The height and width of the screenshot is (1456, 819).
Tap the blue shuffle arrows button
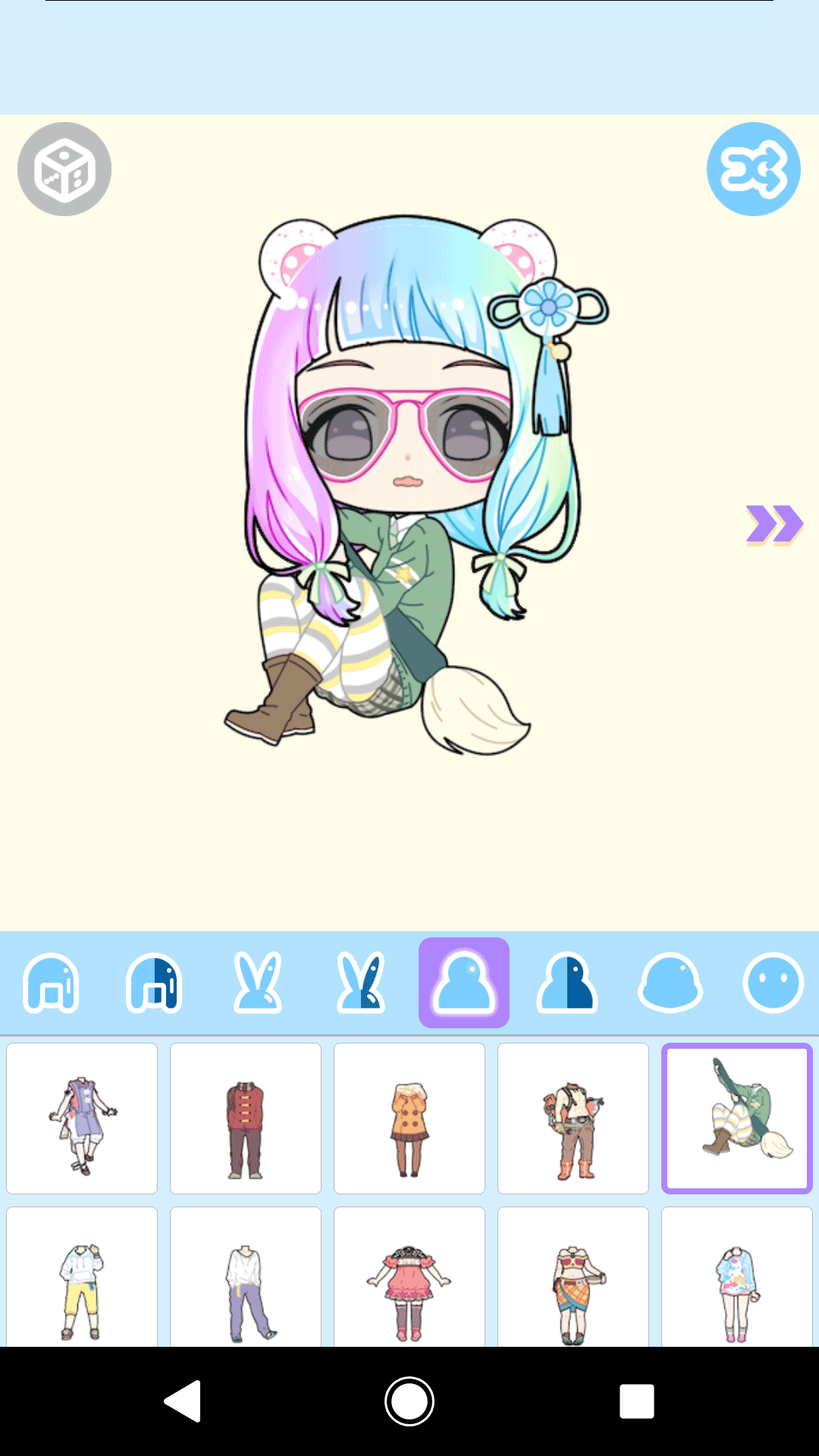753,169
